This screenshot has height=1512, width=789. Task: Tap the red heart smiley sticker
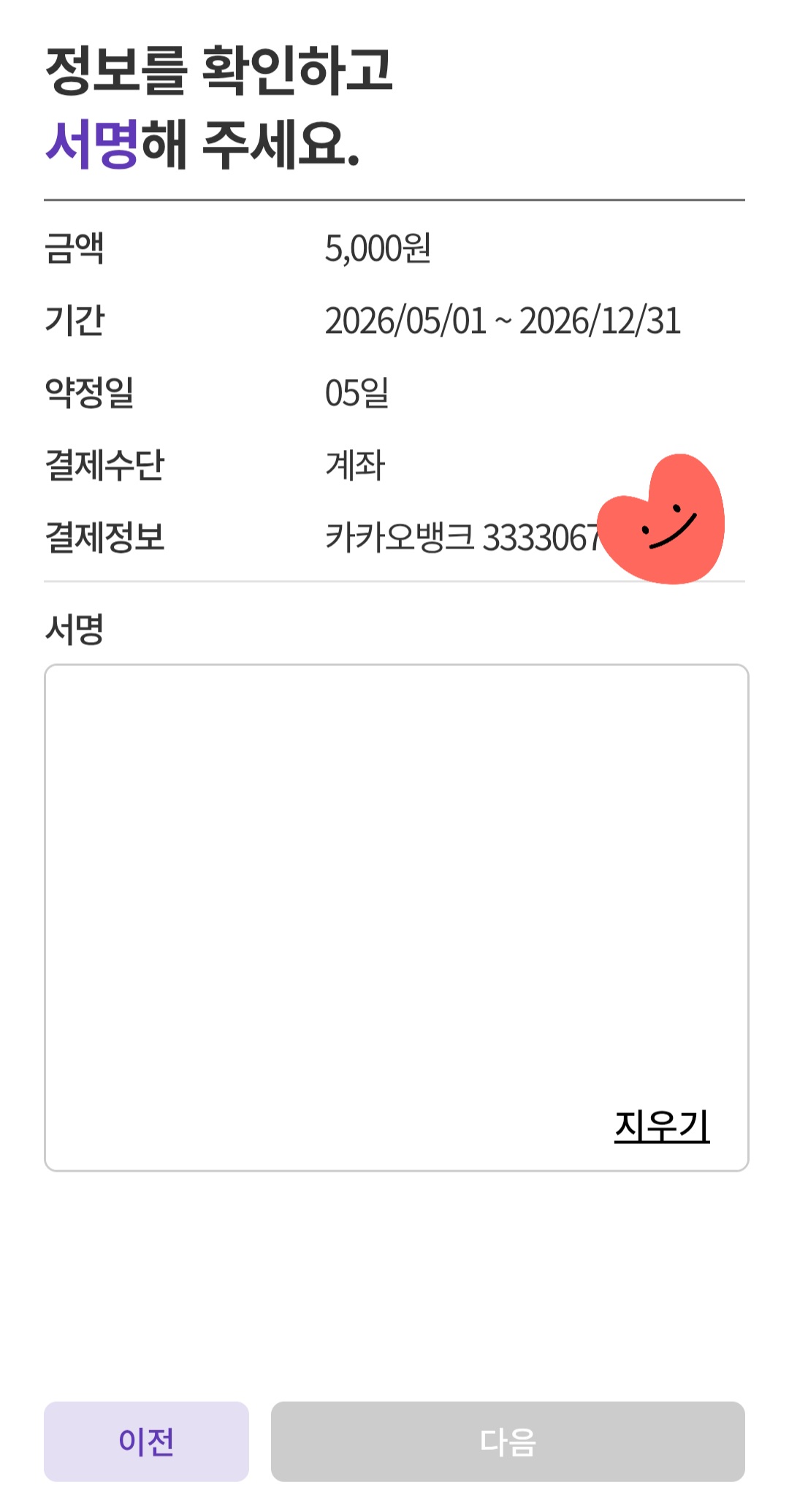coord(661,519)
